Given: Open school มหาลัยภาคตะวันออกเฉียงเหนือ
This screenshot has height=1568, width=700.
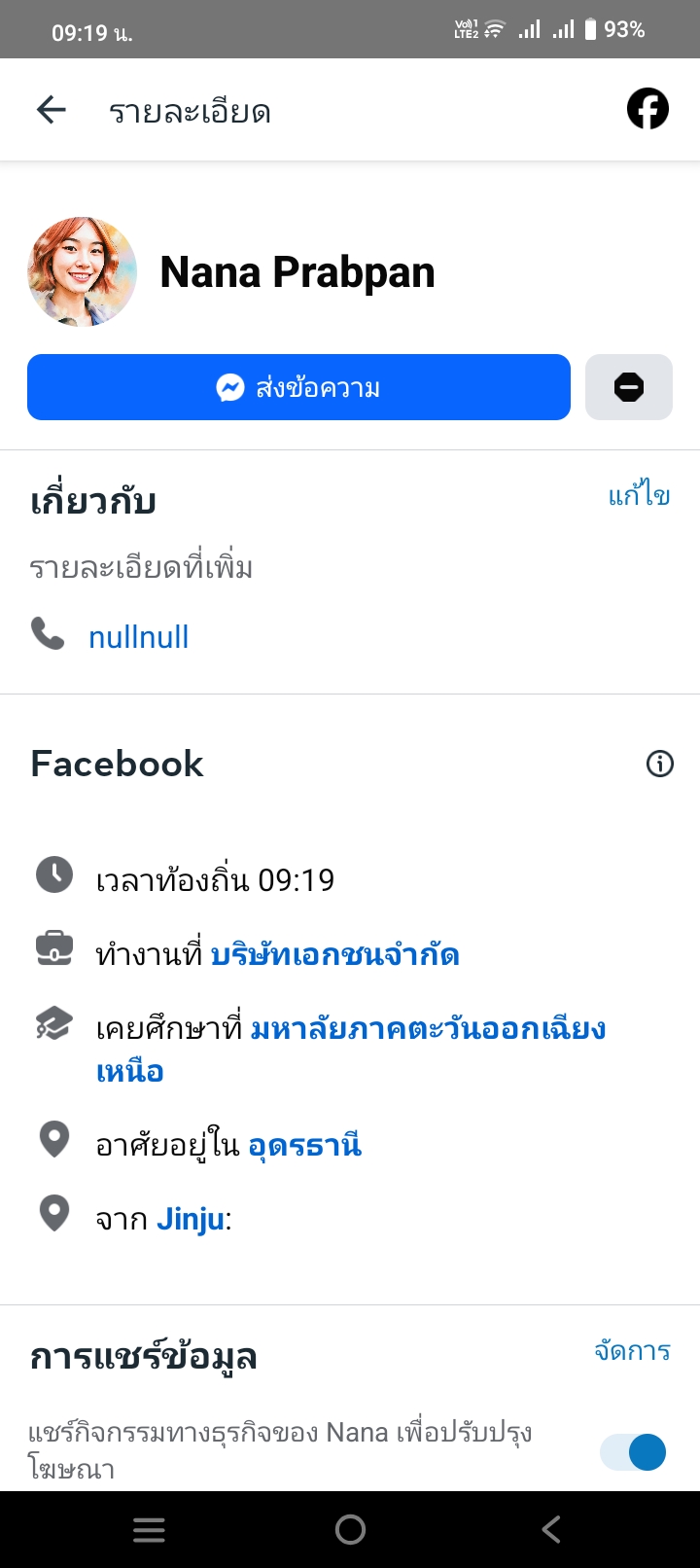Looking at the screenshot, I should click(428, 1028).
